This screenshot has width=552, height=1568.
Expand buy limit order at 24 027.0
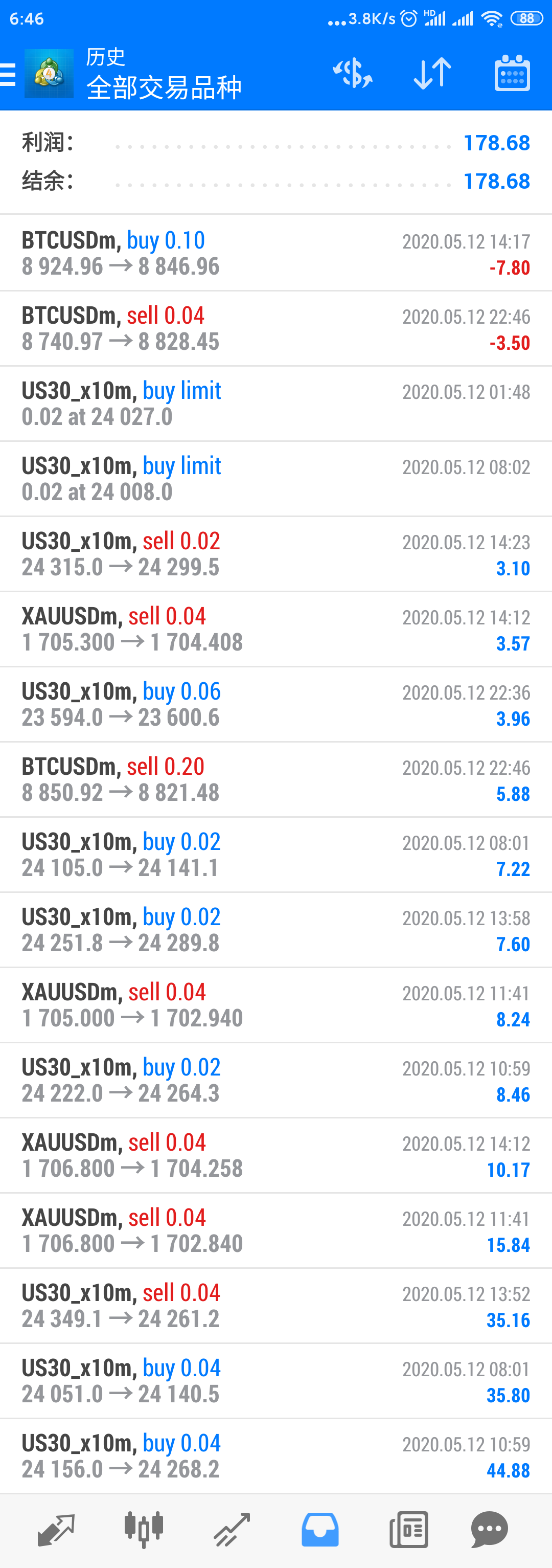pyautogui.click(x=275, y=404)
